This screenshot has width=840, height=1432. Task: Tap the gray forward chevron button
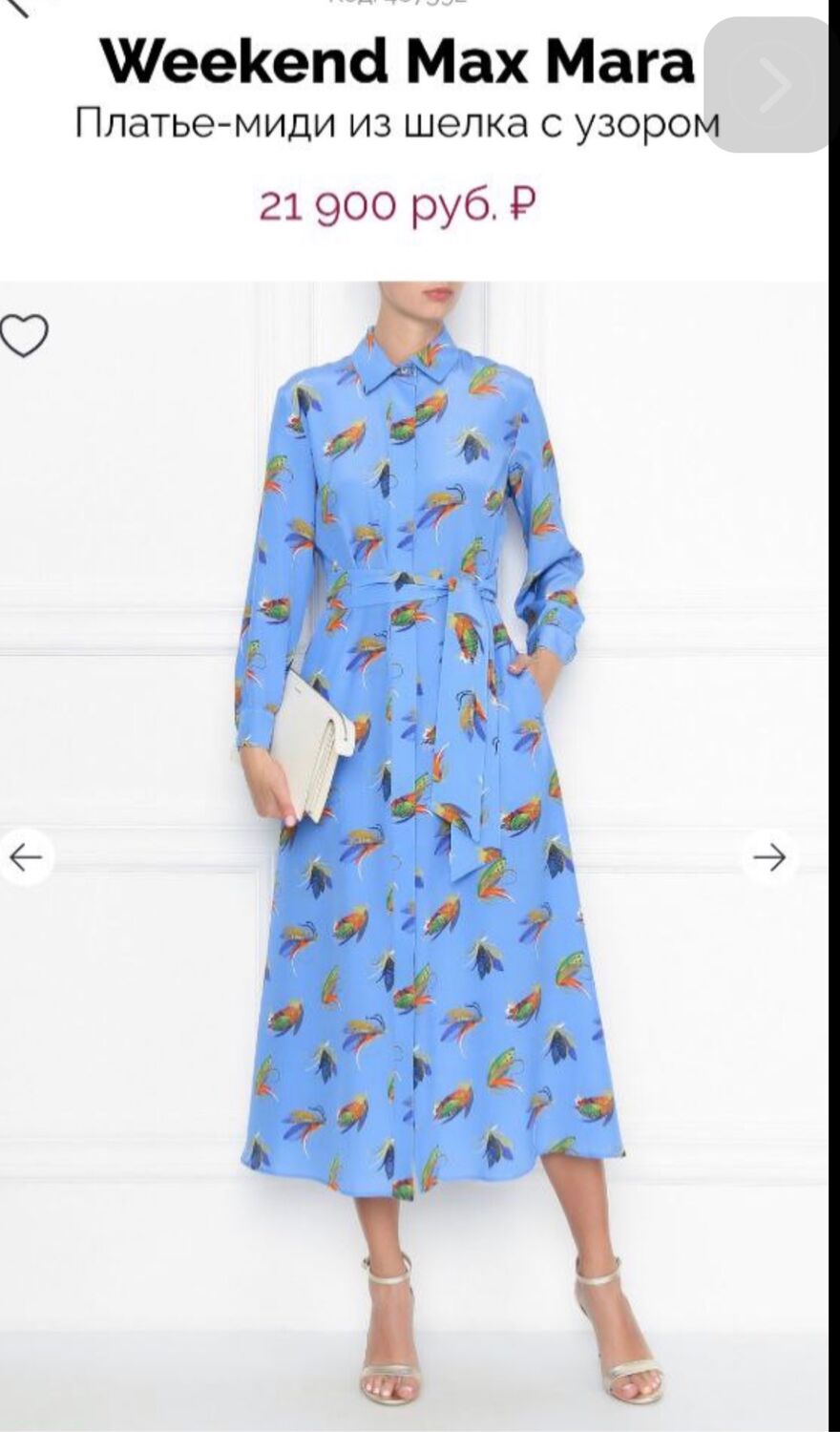(x=772, y=86)
